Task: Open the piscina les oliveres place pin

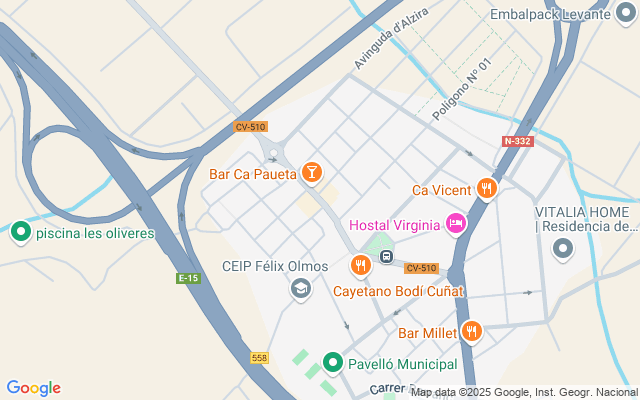Action: pyautogui.click(x=21, y=233)
